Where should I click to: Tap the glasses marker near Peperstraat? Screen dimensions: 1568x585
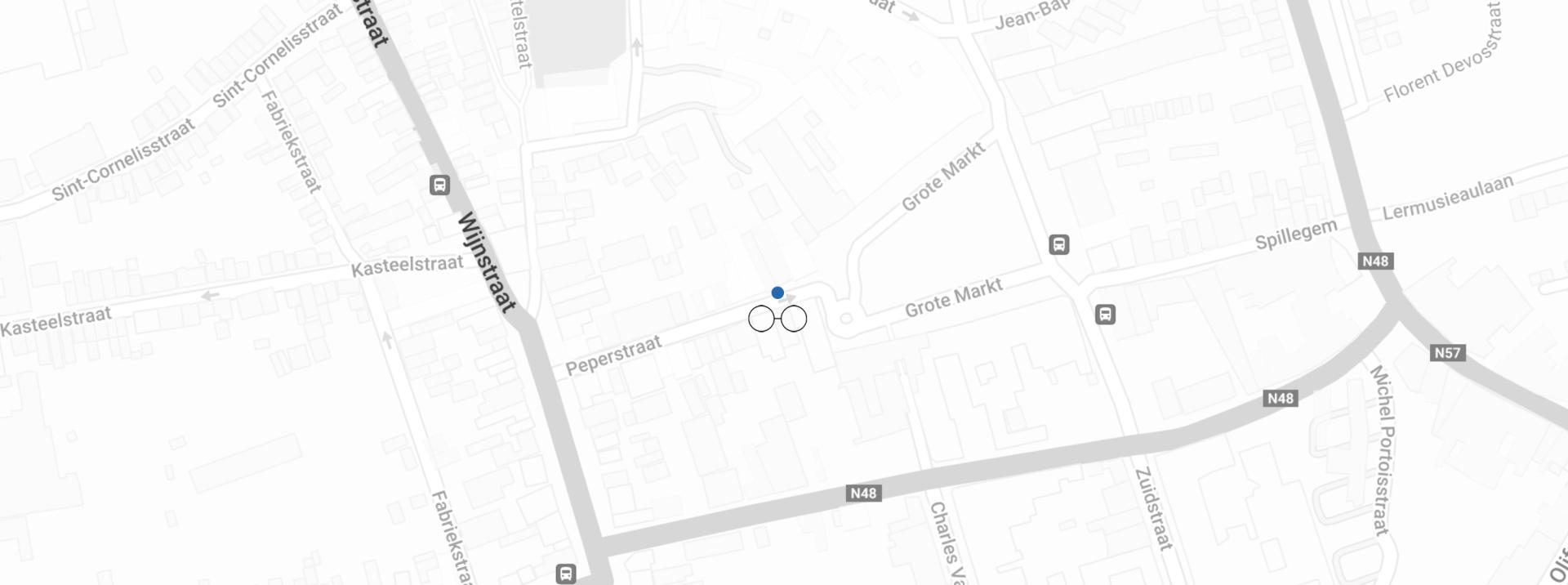[x=777, y=319]
